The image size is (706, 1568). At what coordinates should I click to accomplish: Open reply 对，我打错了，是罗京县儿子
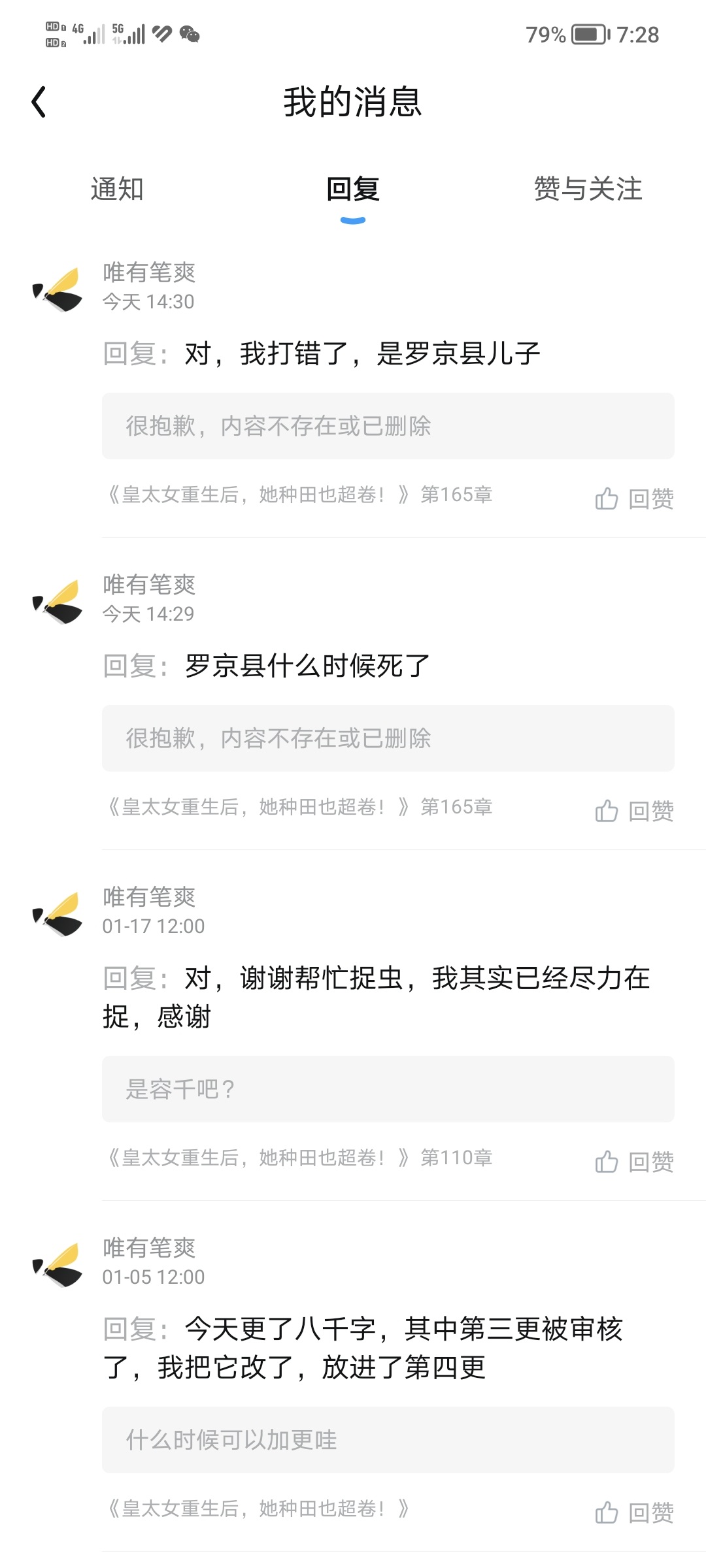tap(362, 354)
